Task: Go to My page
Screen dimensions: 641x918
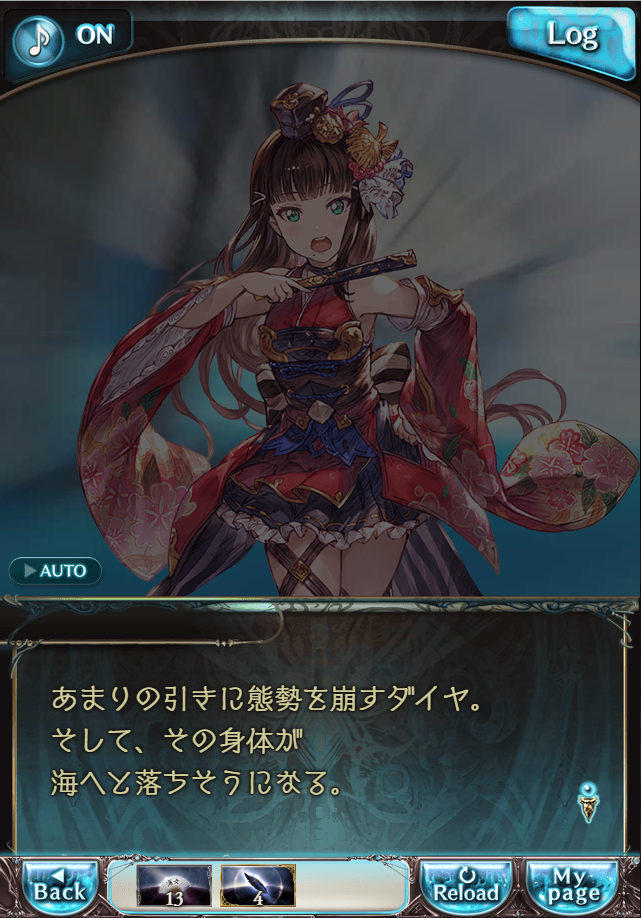Action: click(573, 885)
